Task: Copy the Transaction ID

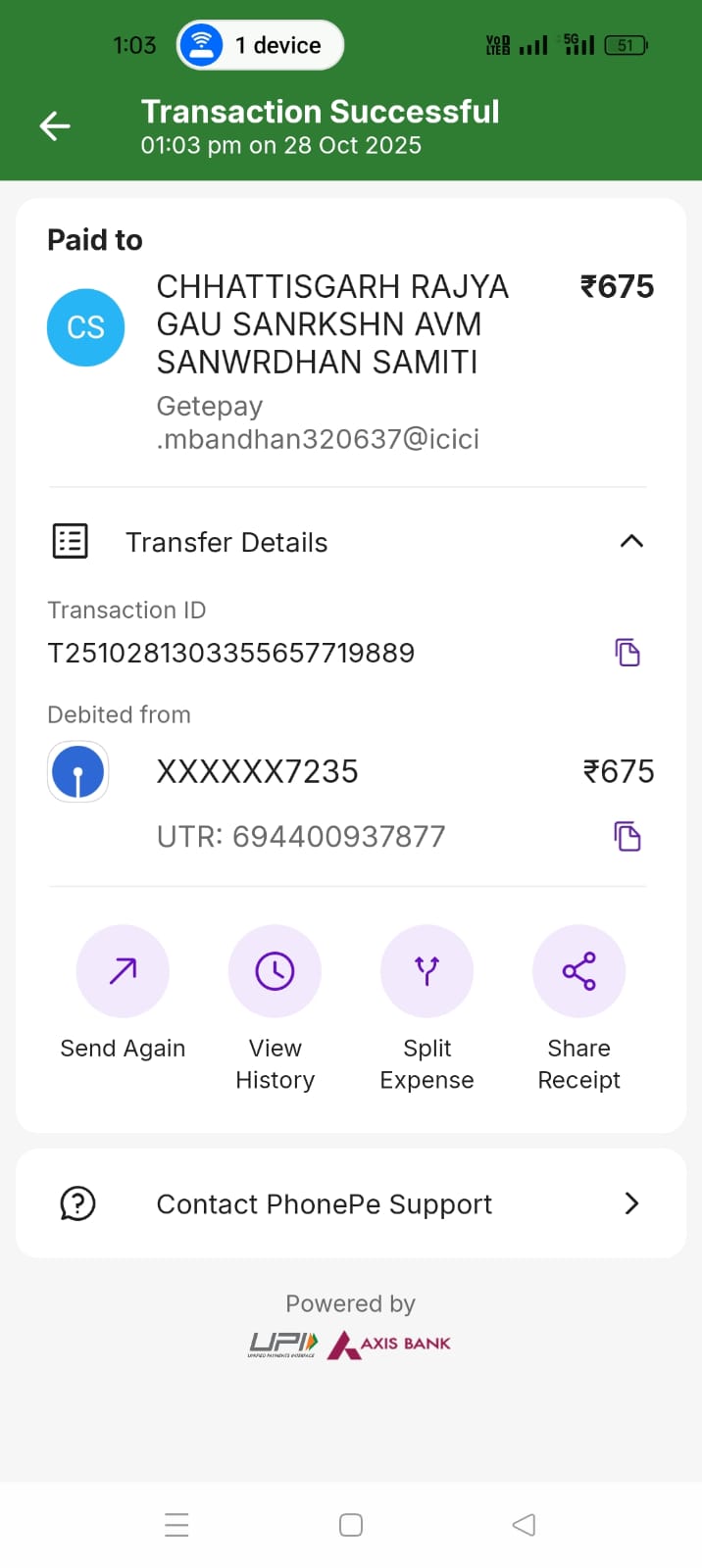Action: [x=627, y=653]
